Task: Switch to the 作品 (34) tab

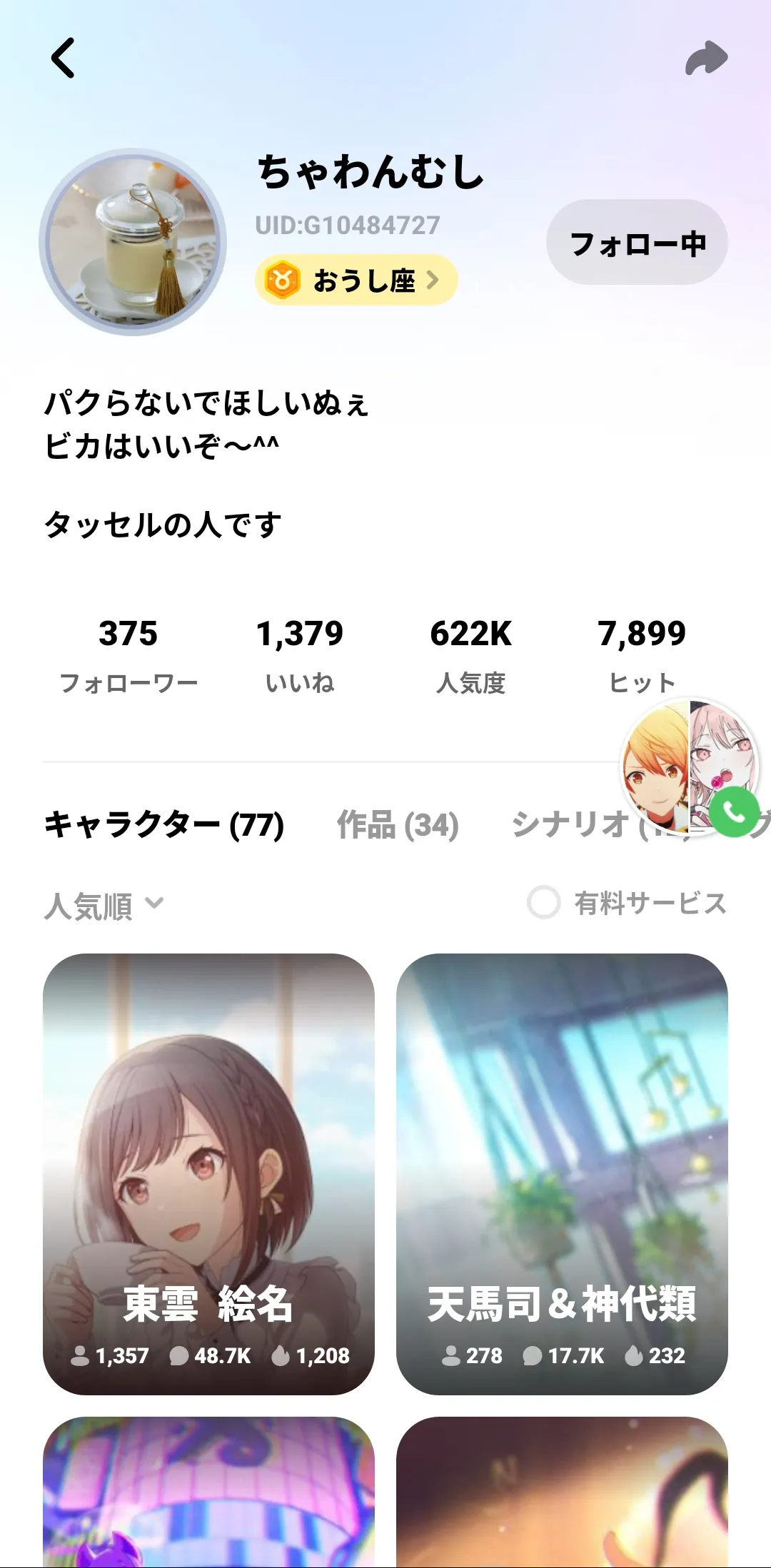Action: 398,825
